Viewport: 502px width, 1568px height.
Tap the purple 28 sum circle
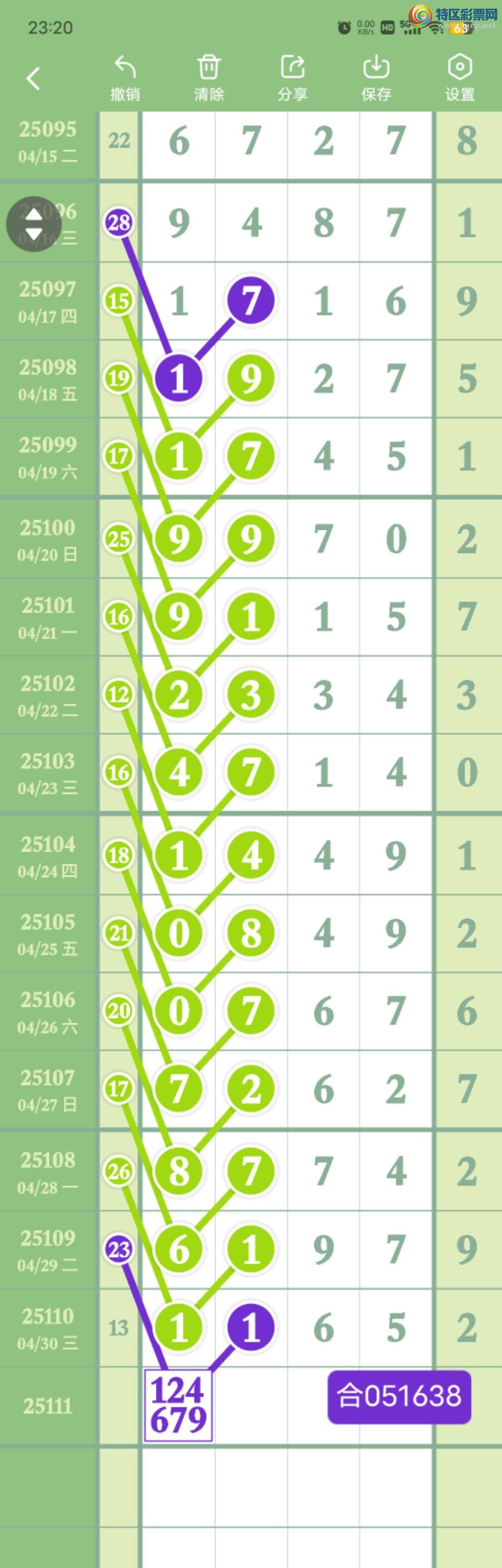(x=119, y=222)
